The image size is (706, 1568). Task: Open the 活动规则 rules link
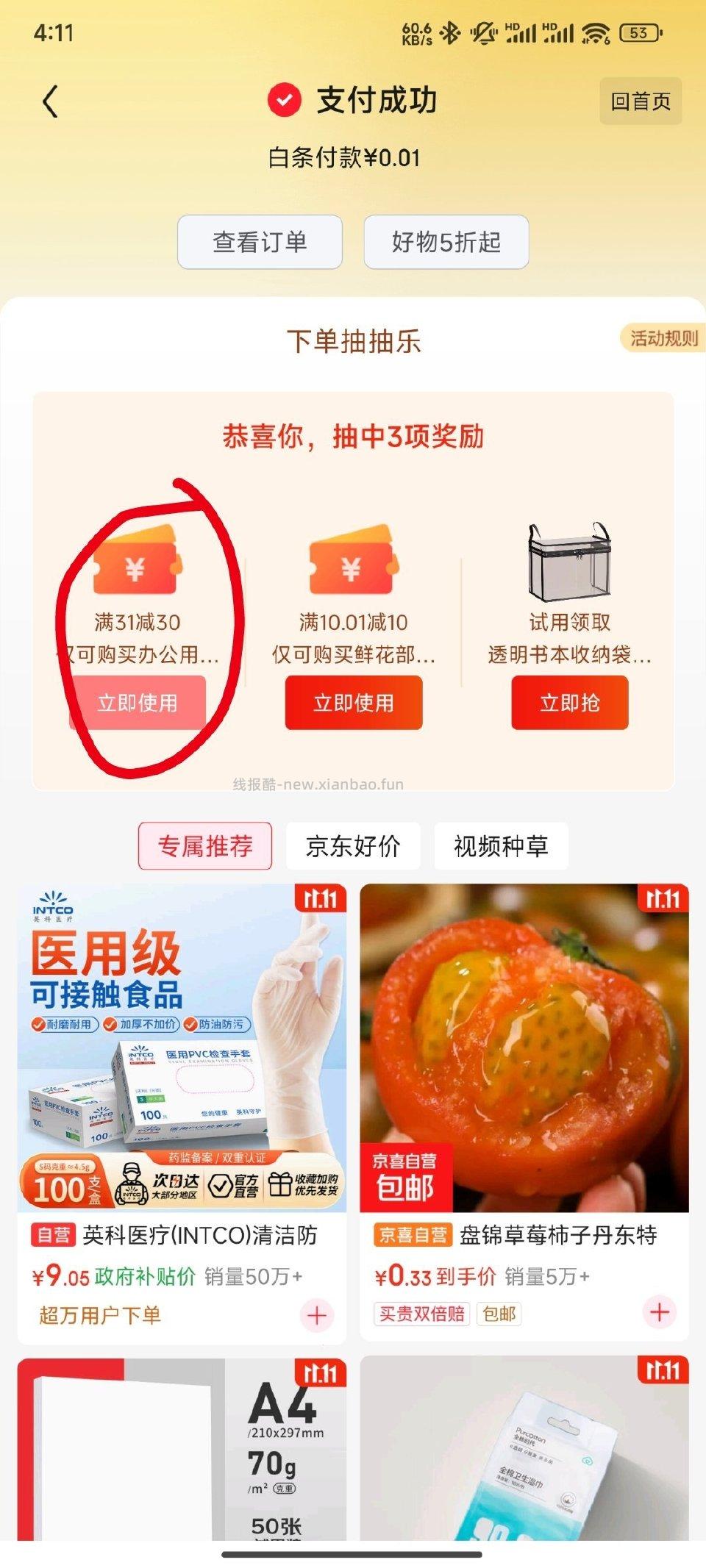click(663, 338)
